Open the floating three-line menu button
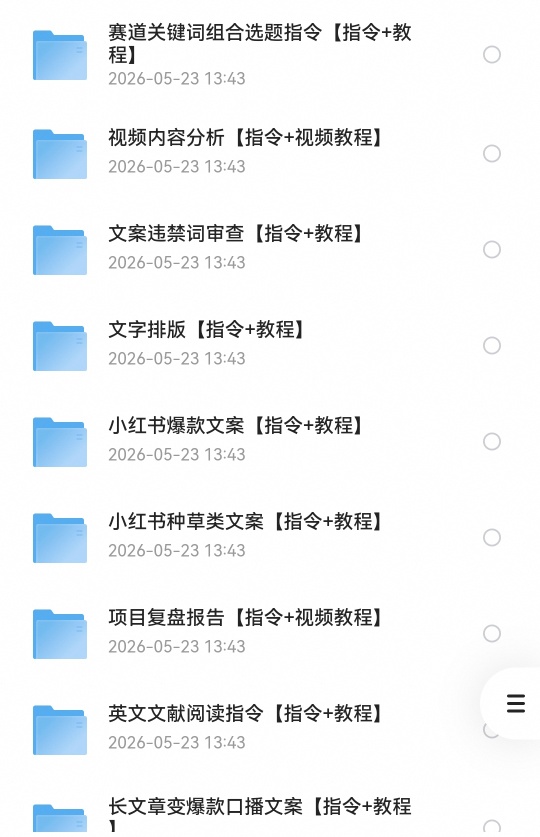Viewport: 540px width, 837px height. 515,704
